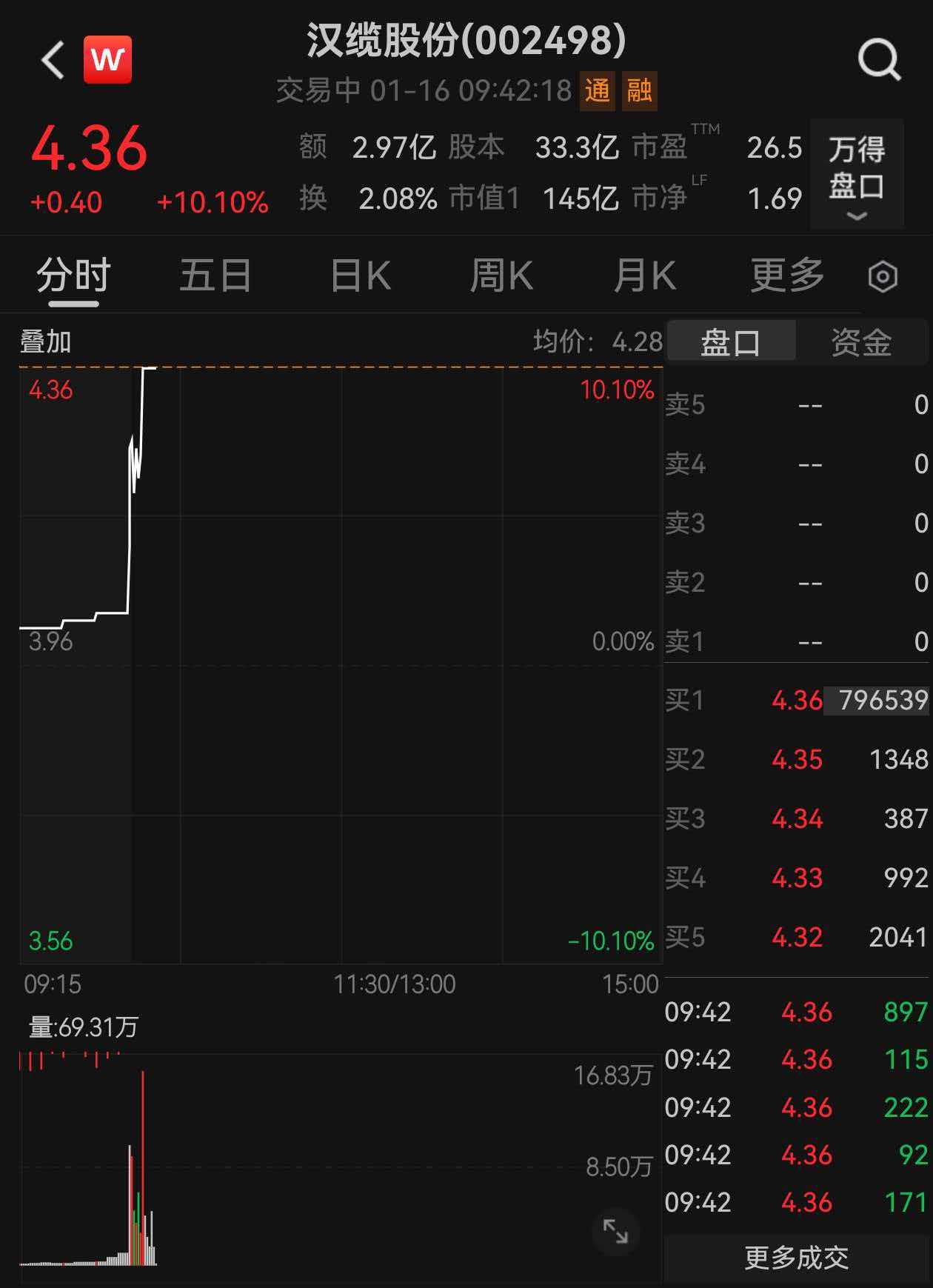Viewport: 933px width, 1288px height.
Task: Switch to the 五日 chart tab
Action: [215, 276]
